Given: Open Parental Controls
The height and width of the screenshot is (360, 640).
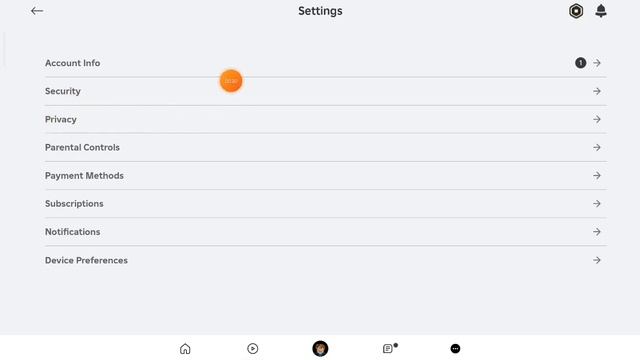Looking at the screenshot, I should (325, 147).
